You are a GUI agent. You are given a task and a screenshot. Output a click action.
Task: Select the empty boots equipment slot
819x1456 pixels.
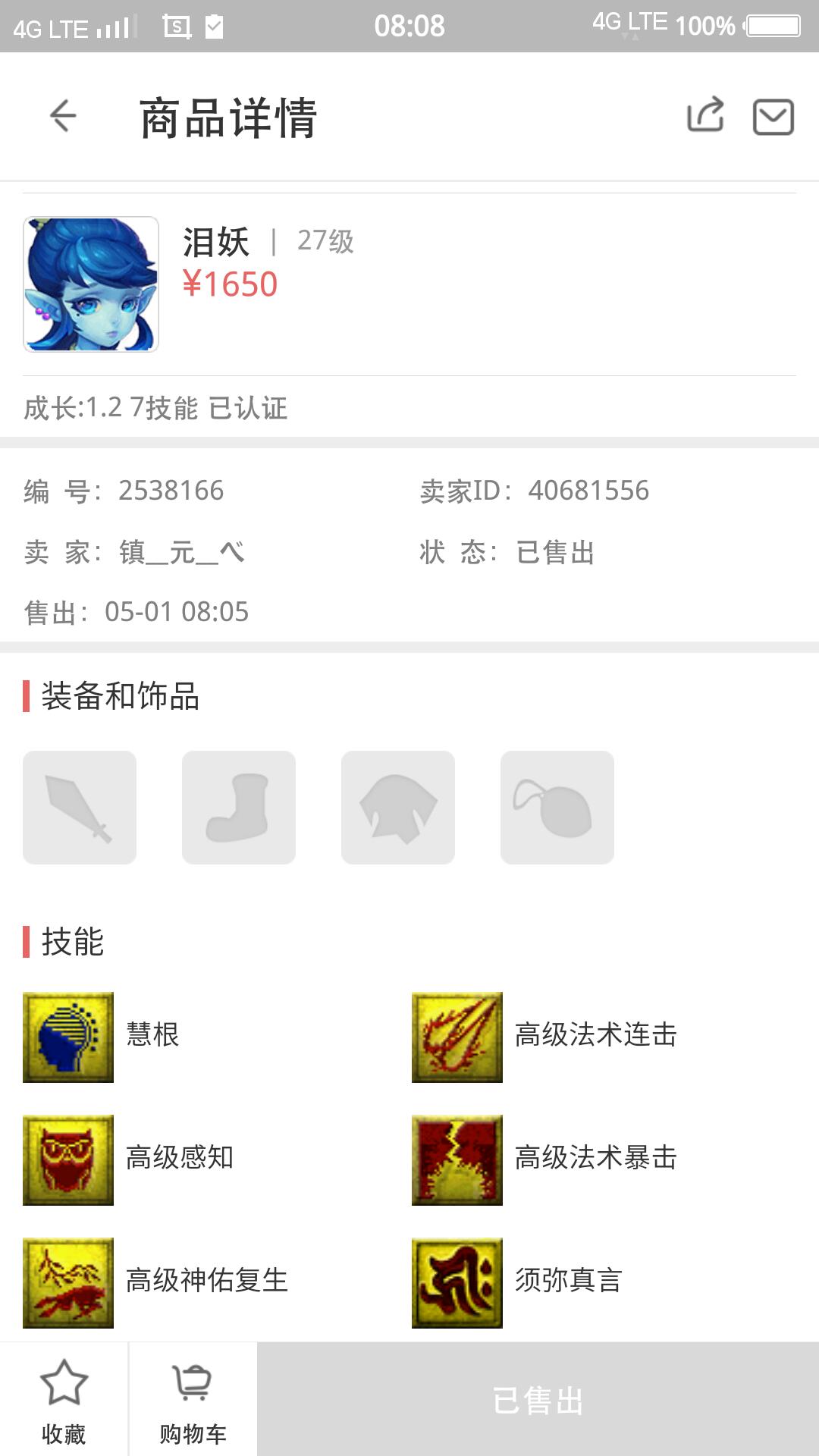(239, 808)
